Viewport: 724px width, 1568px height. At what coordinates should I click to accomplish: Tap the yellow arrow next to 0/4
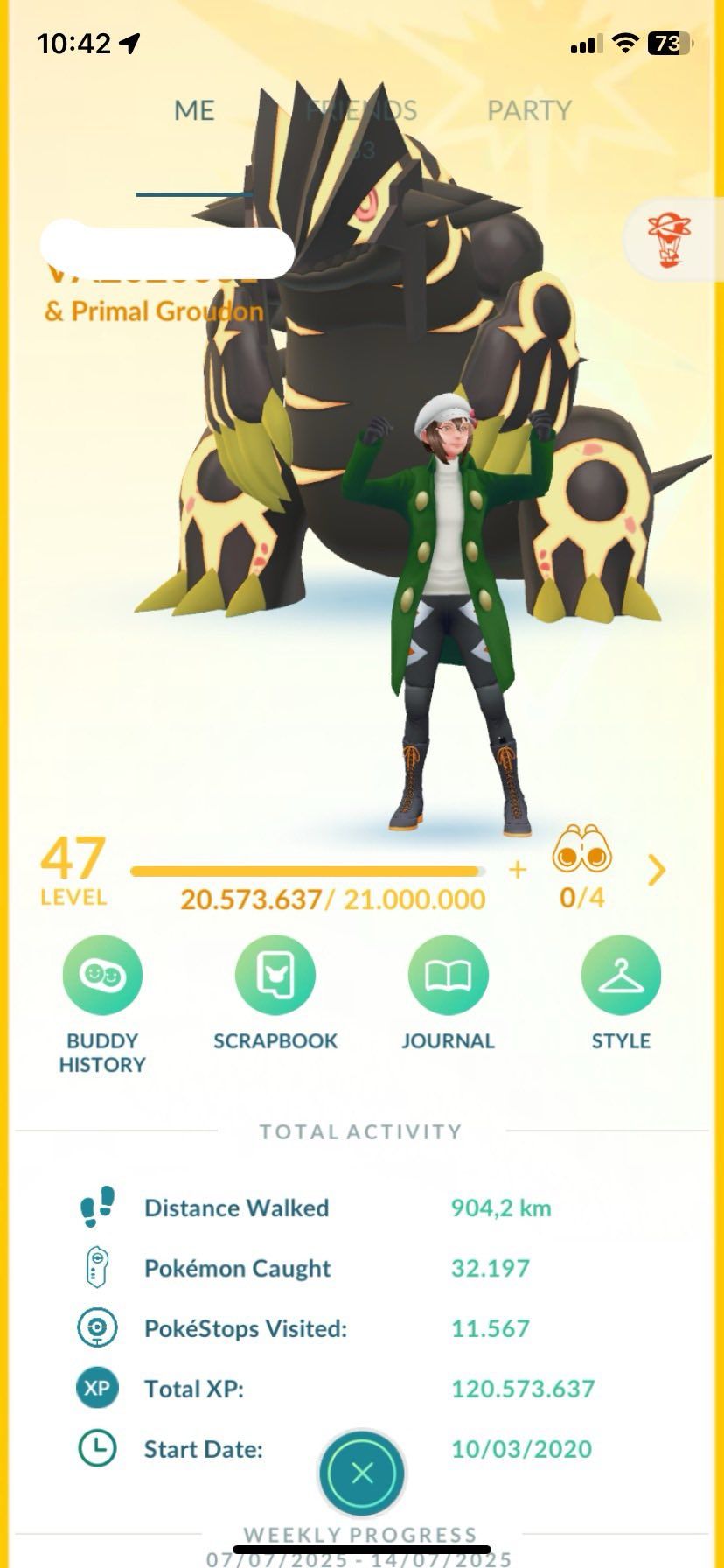tap(657, 870)
